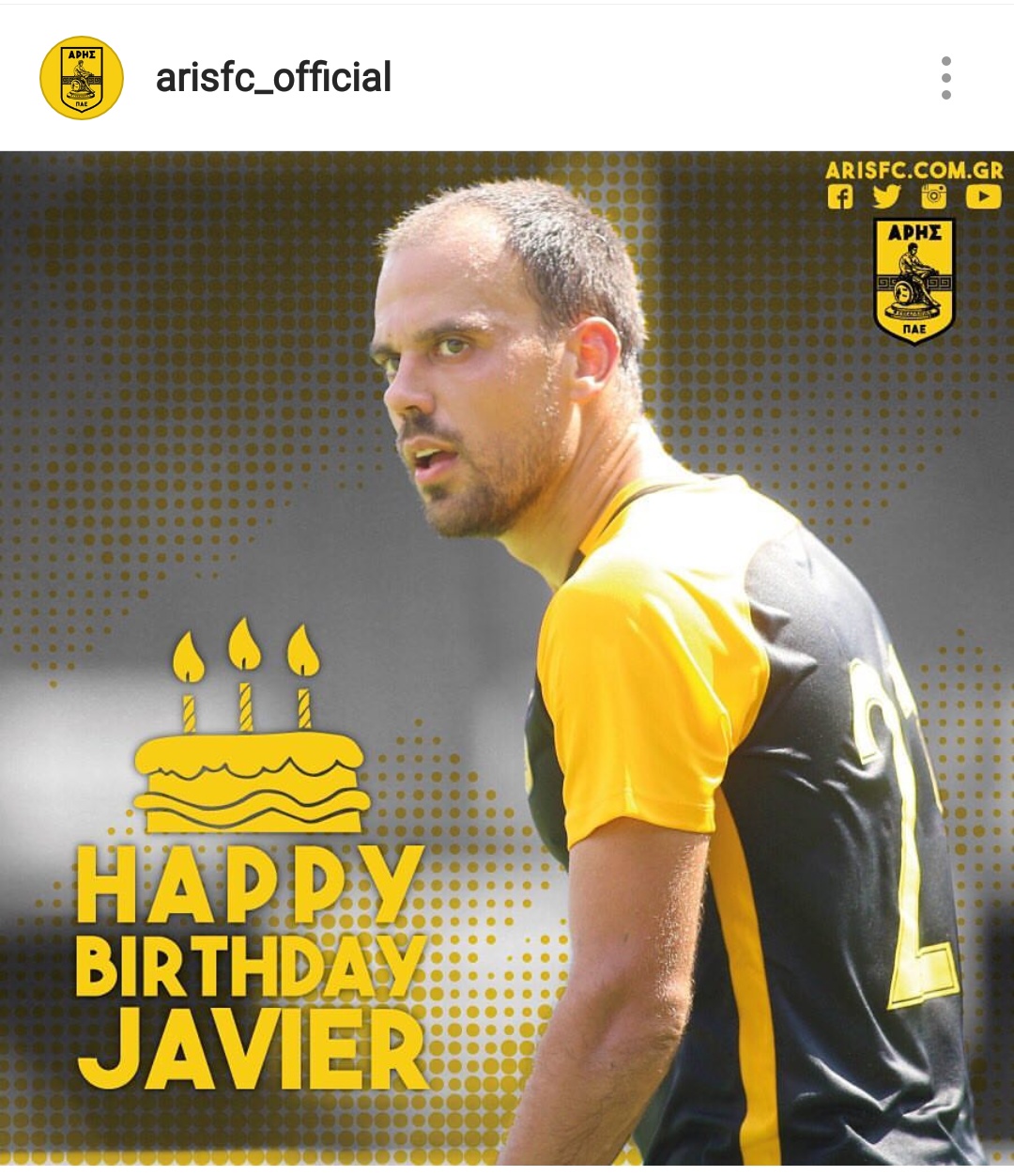The image size is (1014, 1176).
Task: Tap the arisfc_official username
Action: click(273, 78)
